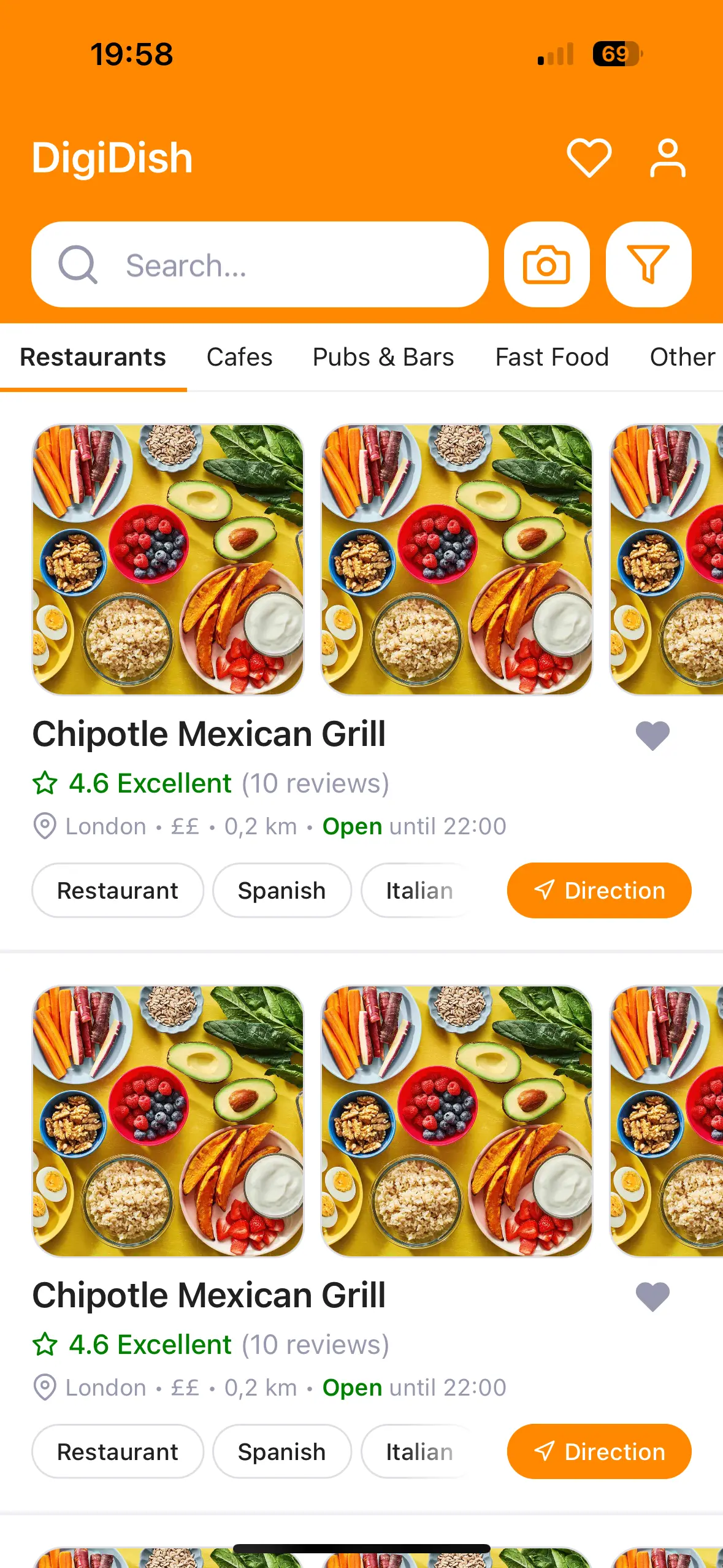Screen dimensions: 723x1568
Task: Favorite the first Chipotle Mexican Grill listing
Action: tap(652, 735)
